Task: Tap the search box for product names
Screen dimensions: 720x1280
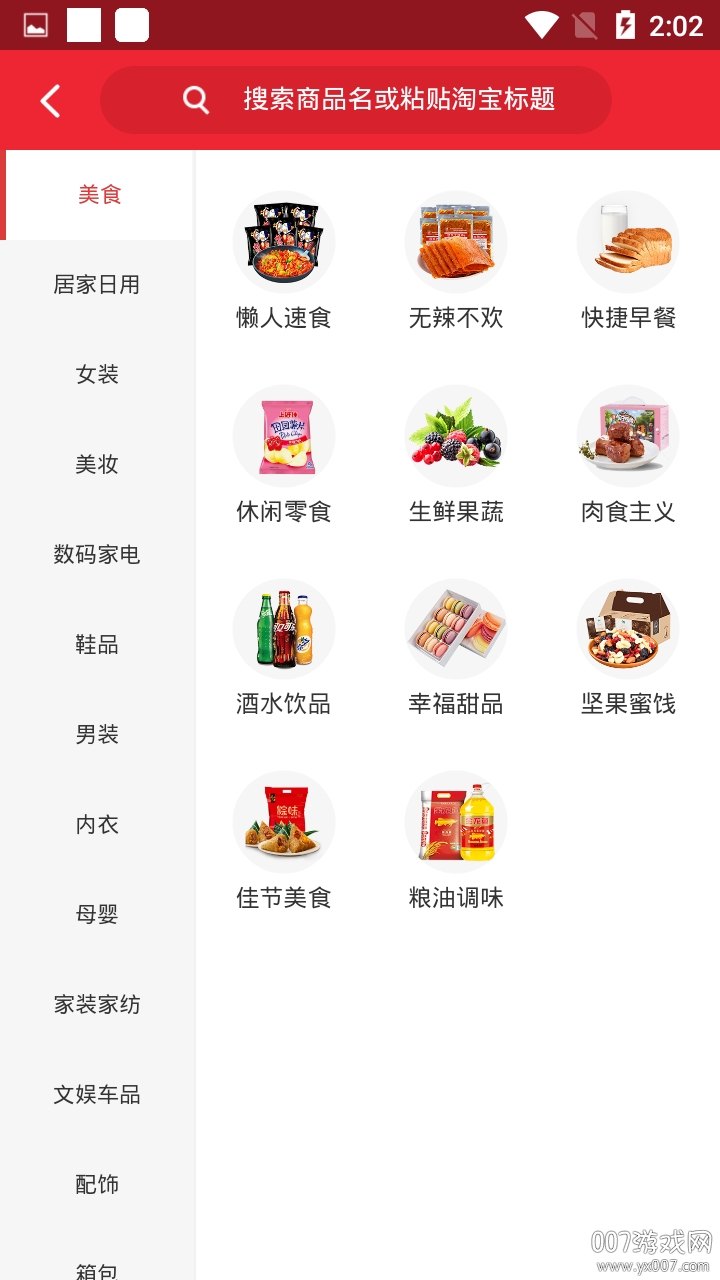Action: coord(356,100)
